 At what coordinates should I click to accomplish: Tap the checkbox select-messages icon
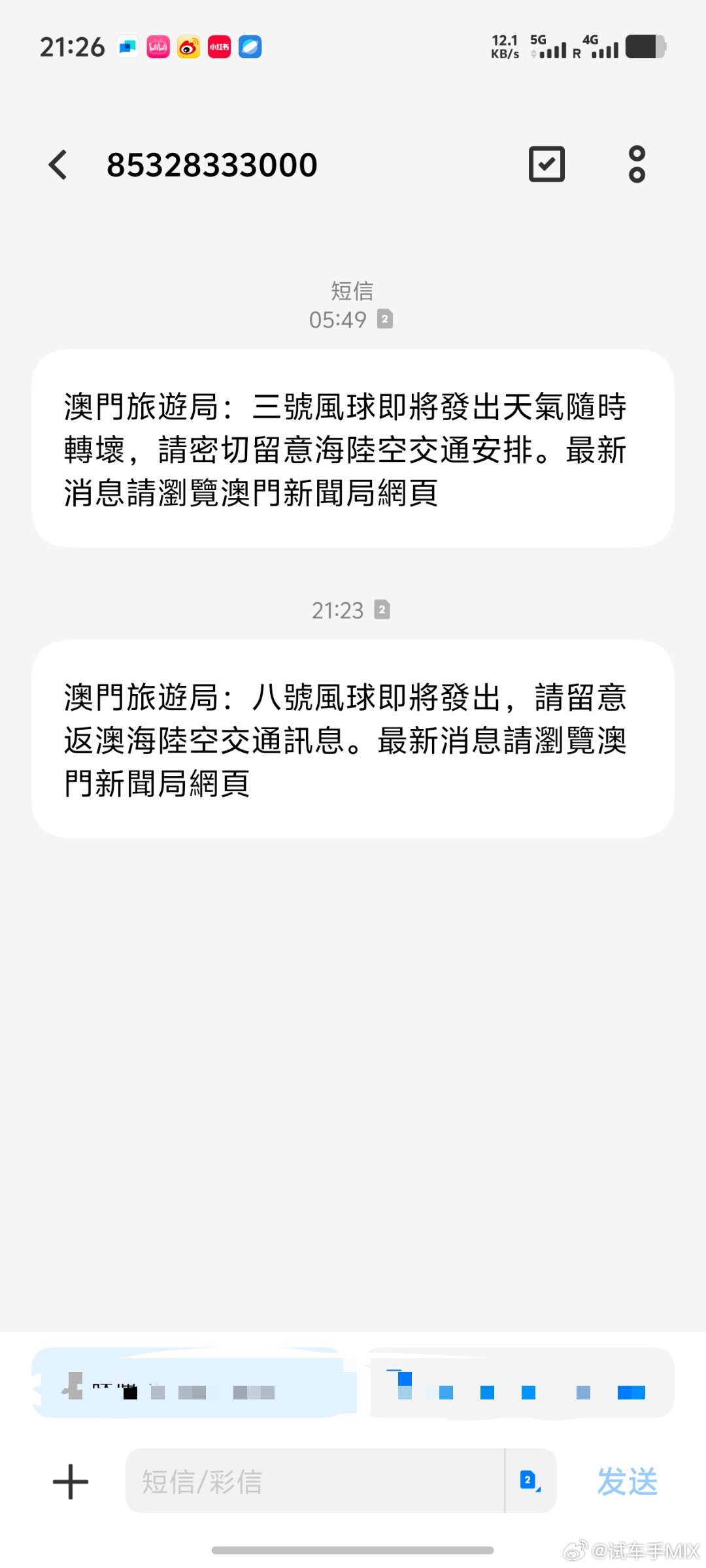click(546, 164)
